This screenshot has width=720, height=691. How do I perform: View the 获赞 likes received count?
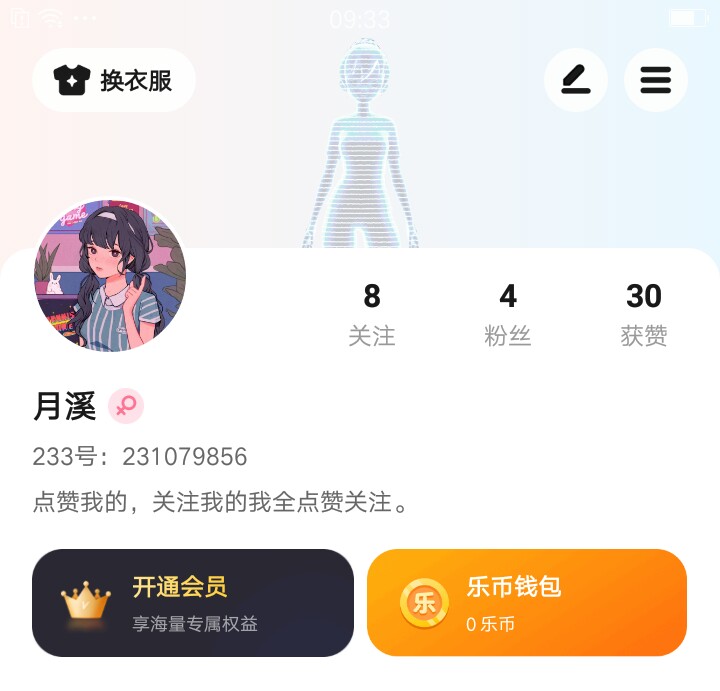[x=644, y=315]
